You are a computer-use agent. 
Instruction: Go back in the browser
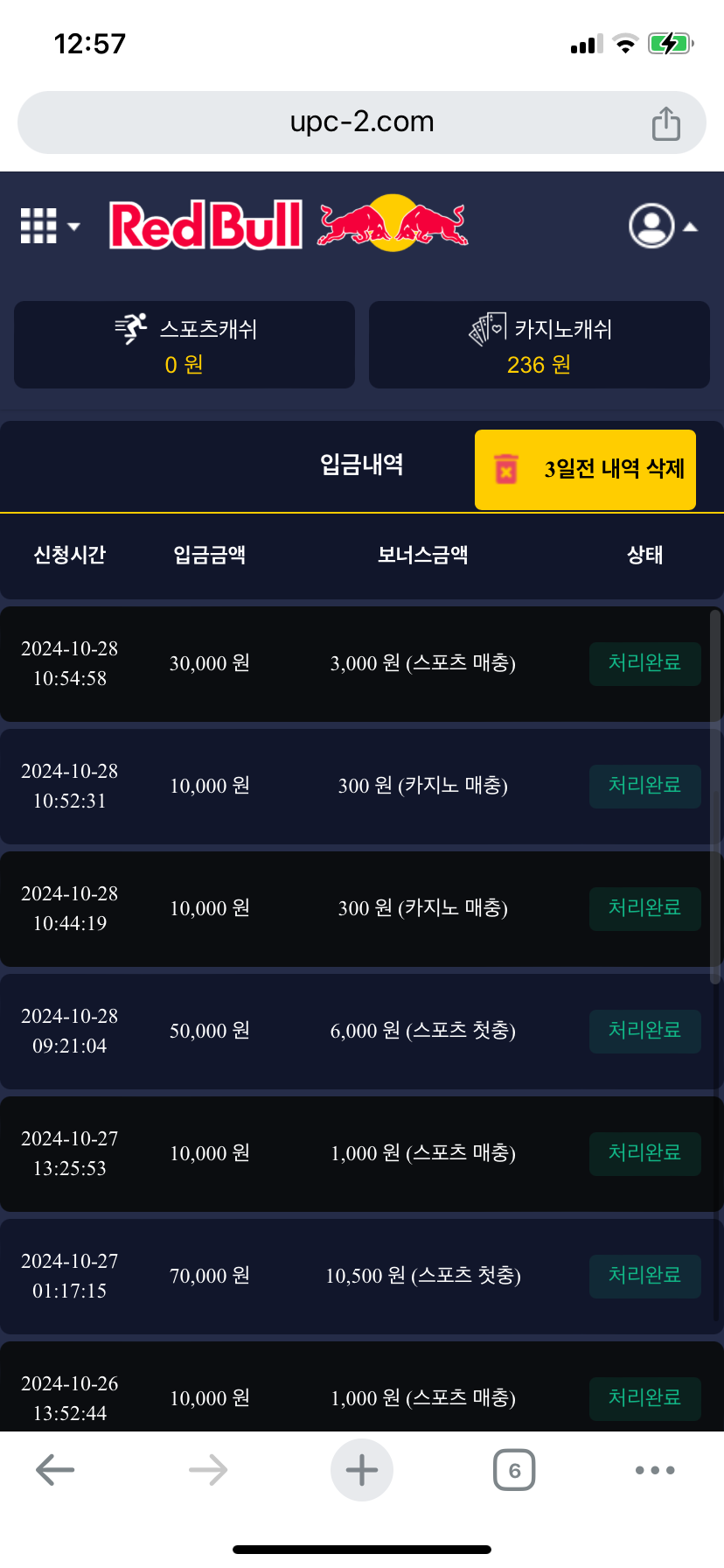(55, 1470)
